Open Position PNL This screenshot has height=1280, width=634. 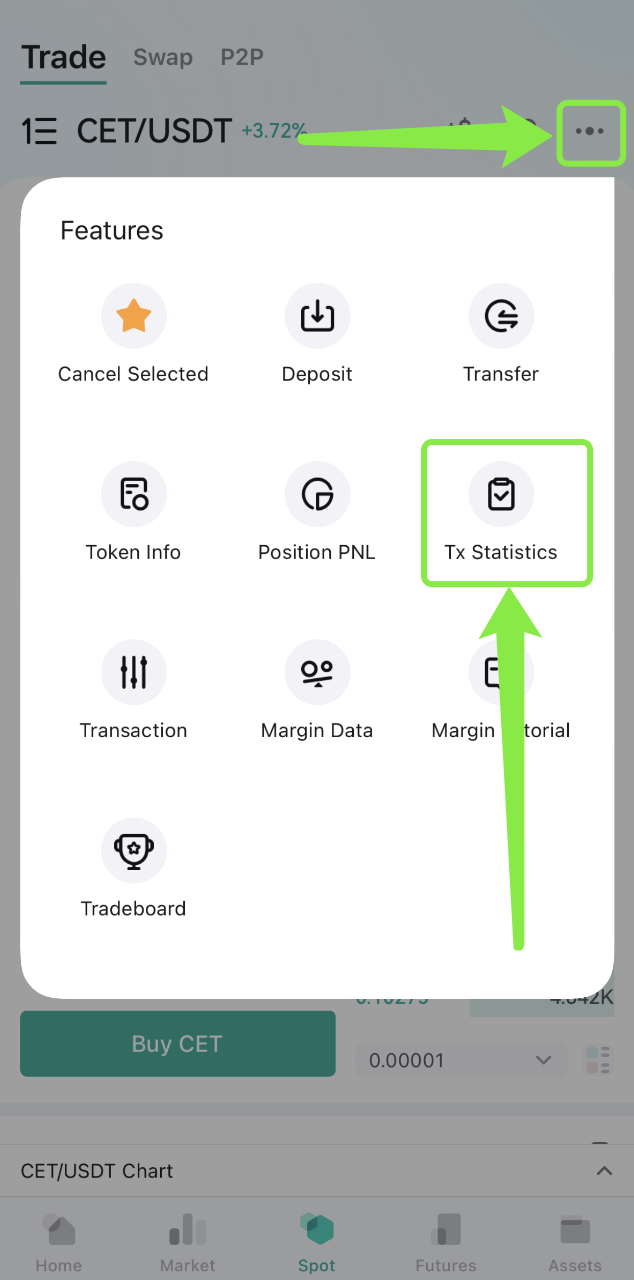[x=317, y=513]
